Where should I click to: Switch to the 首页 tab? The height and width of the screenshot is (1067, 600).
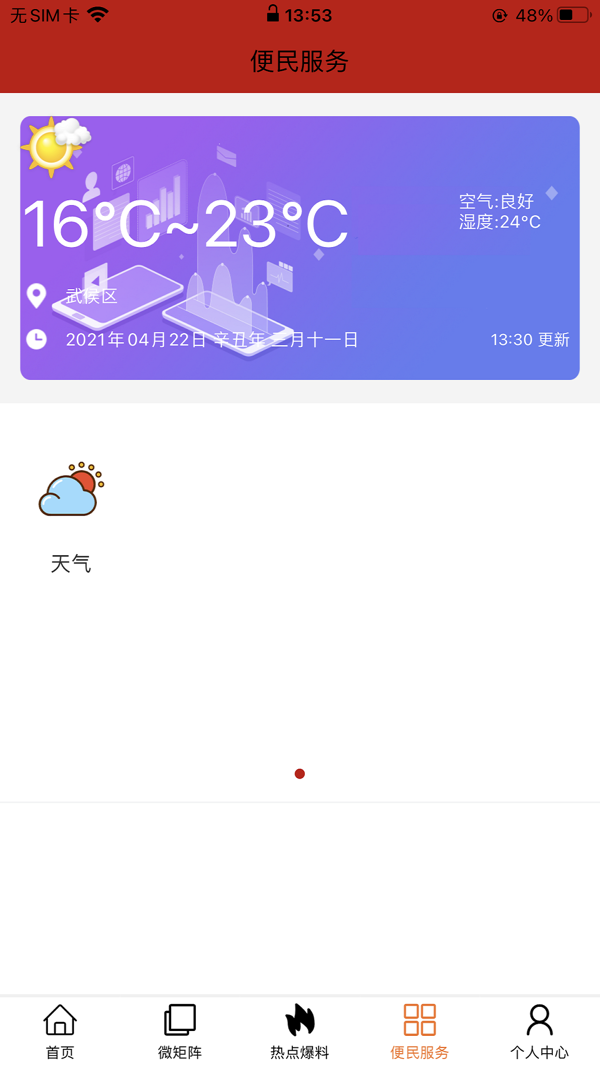click(x=60, y=1032)
